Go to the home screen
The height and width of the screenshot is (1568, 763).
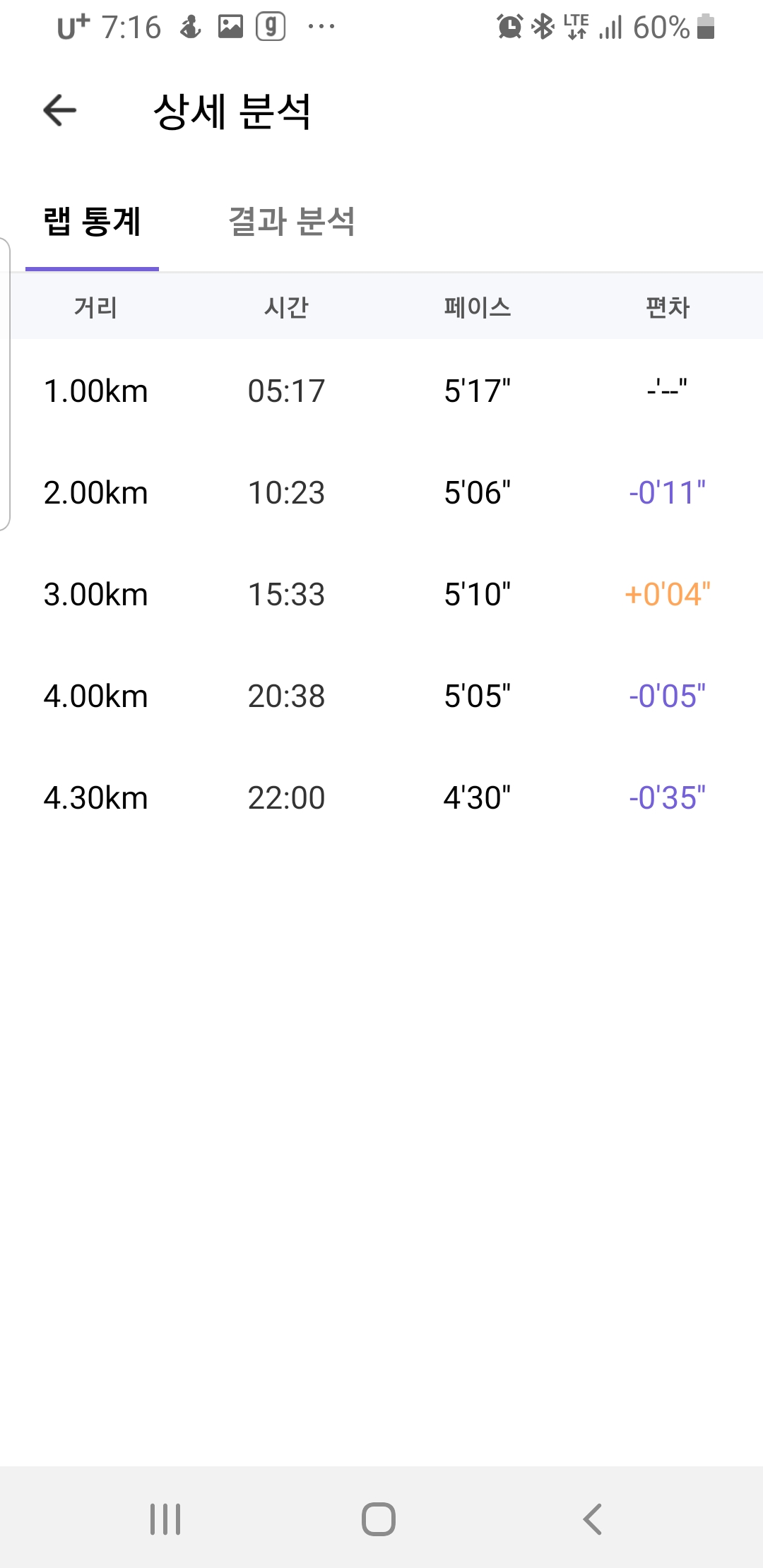click(379, 1519)
